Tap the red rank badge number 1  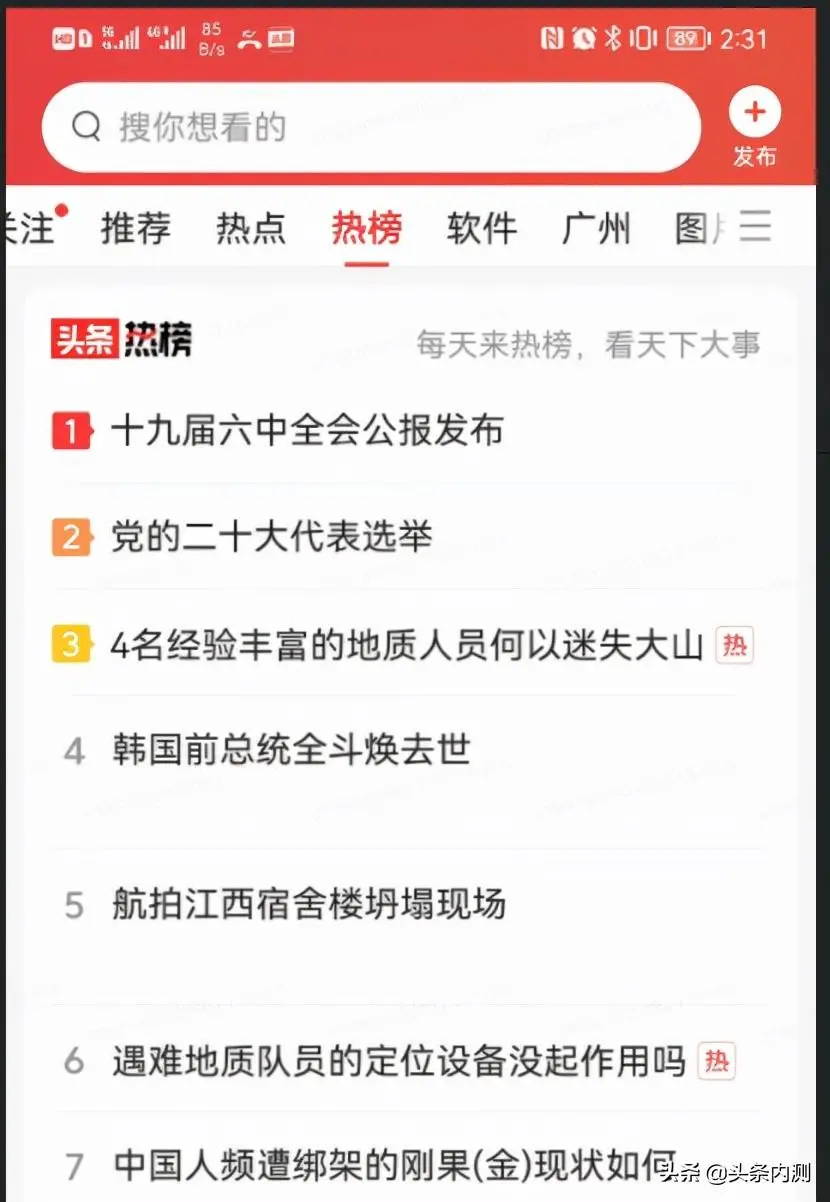[x=71, y=431]
